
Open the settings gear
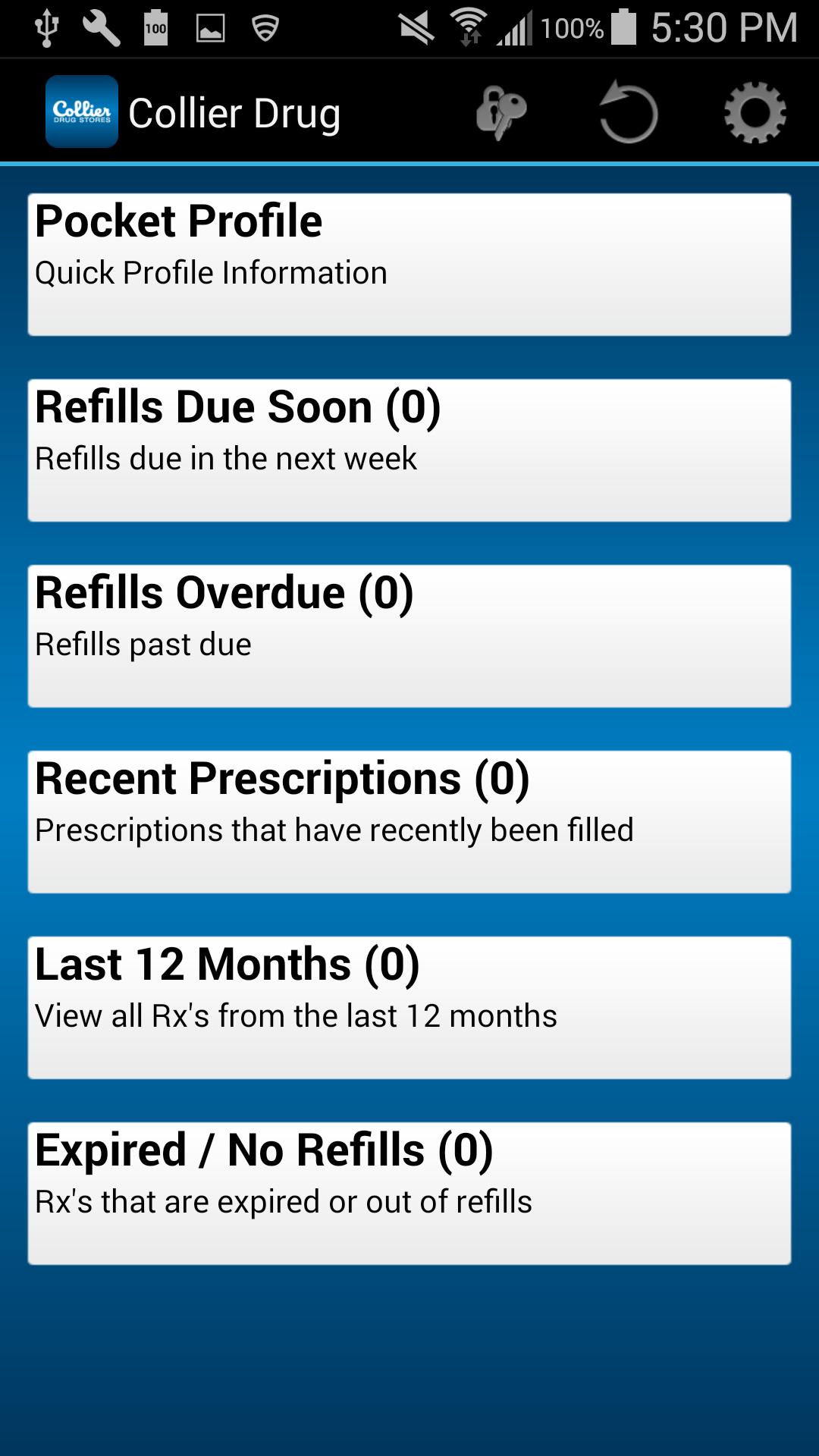click(755, 114)
